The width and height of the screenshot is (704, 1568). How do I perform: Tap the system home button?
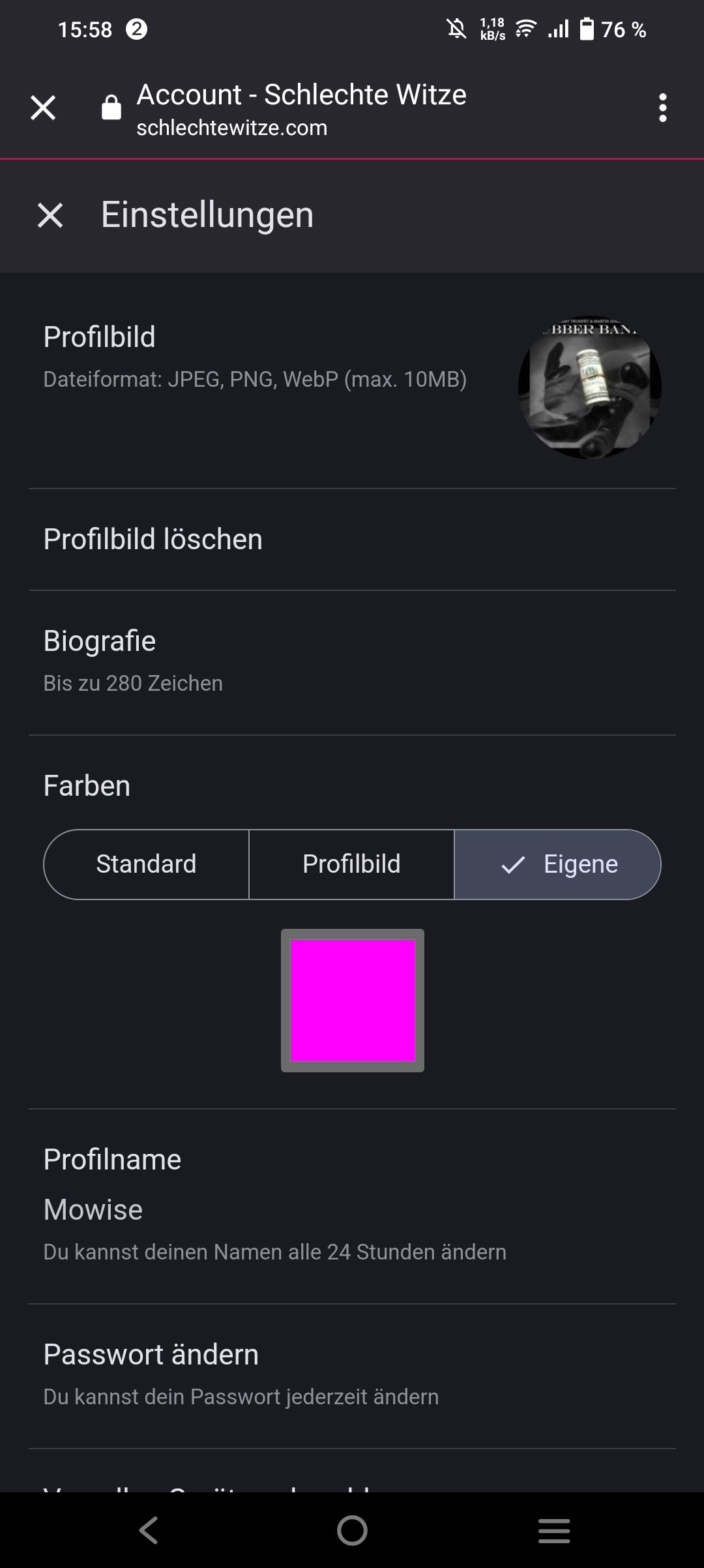pos(352,1530)
